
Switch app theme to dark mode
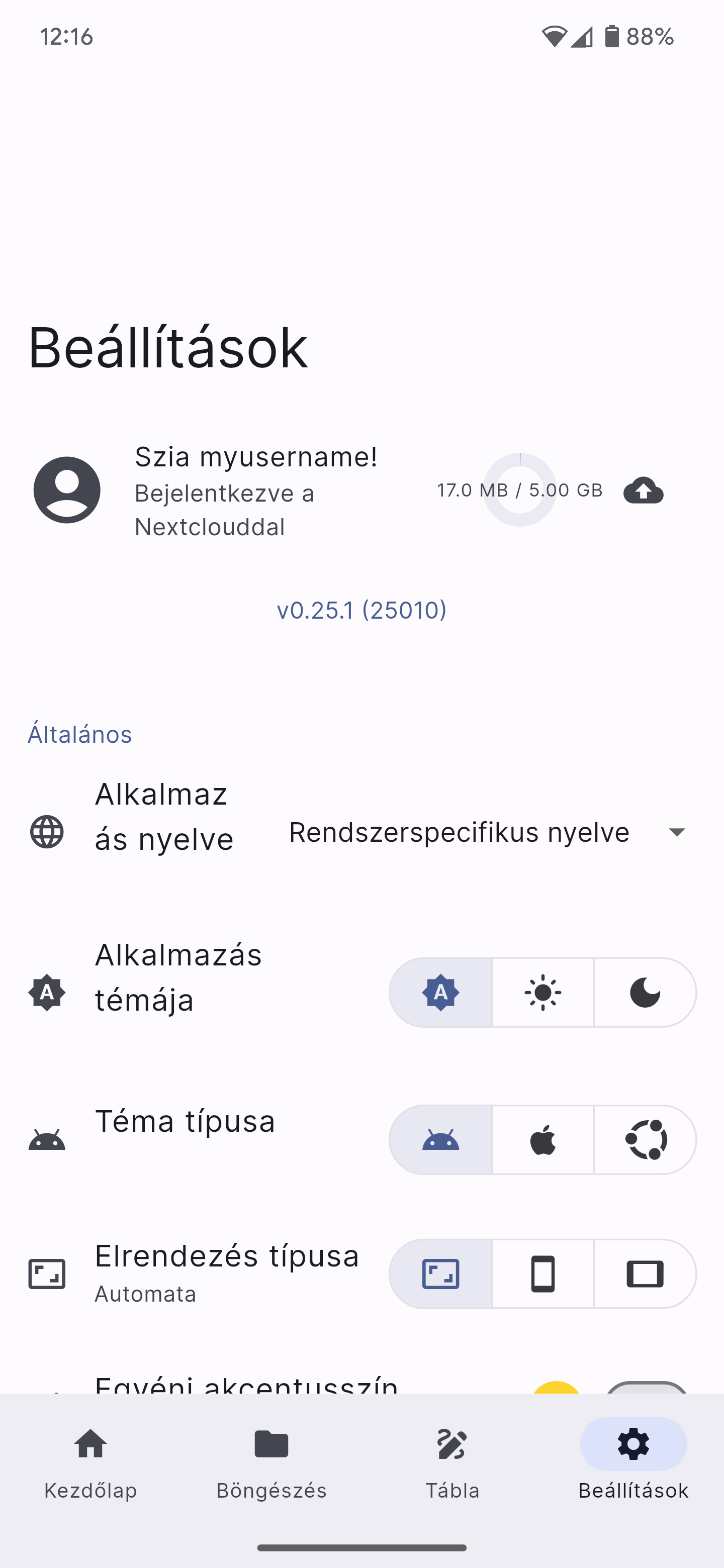tap(645, 992)
